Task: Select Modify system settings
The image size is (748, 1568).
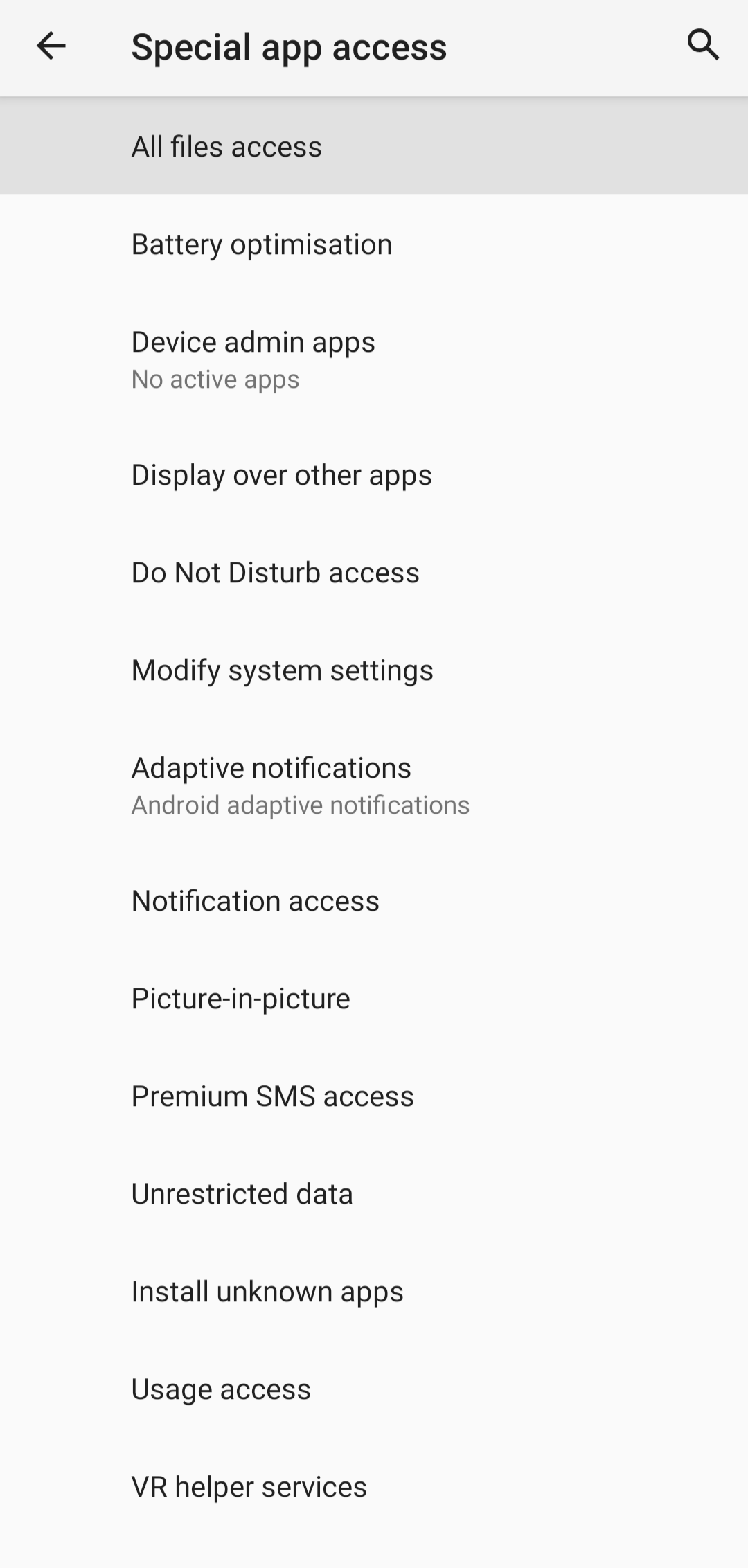Action: (x=282, y=669)
